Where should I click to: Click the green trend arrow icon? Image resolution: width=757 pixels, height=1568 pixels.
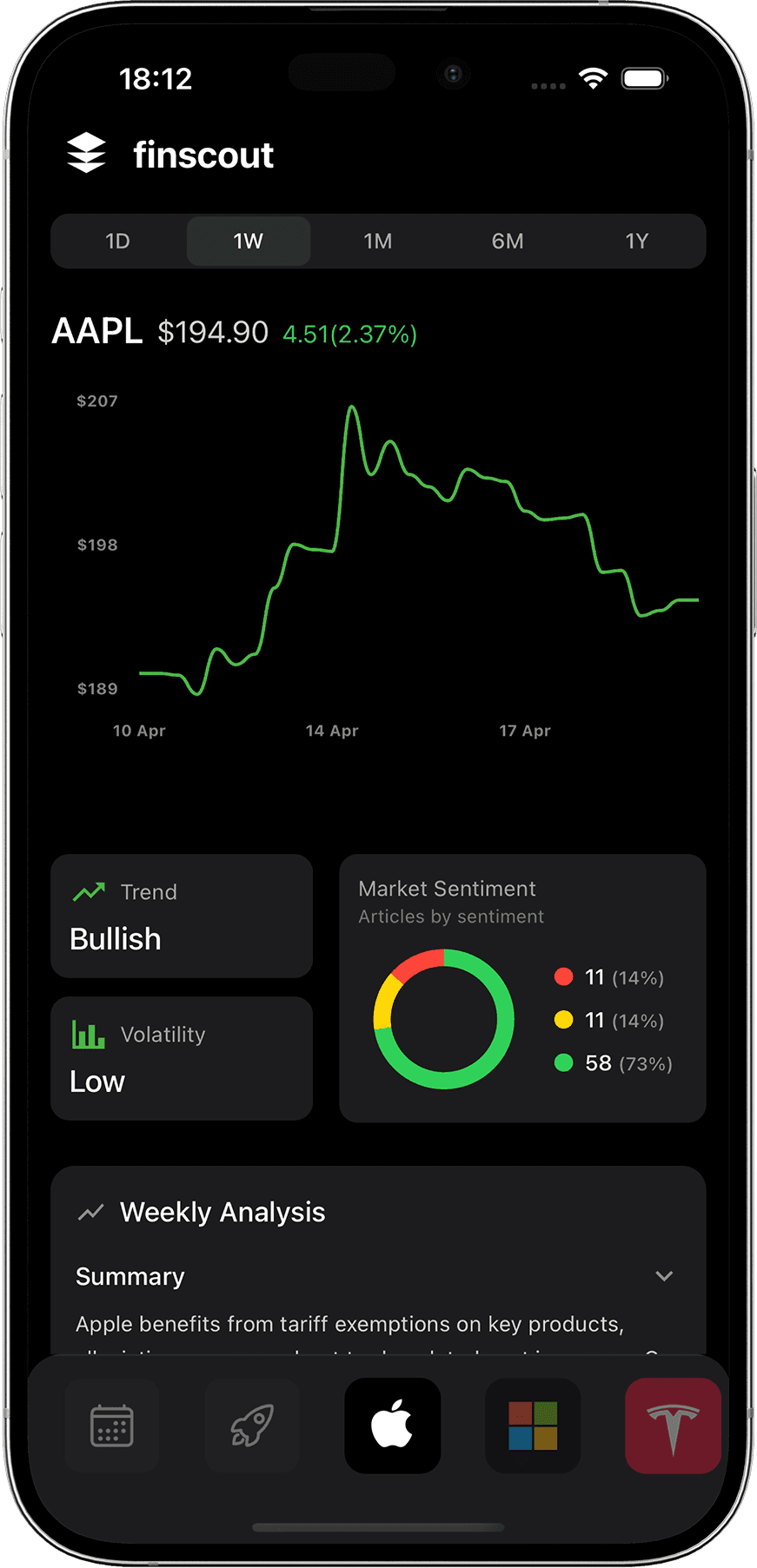tap(90, 891)
